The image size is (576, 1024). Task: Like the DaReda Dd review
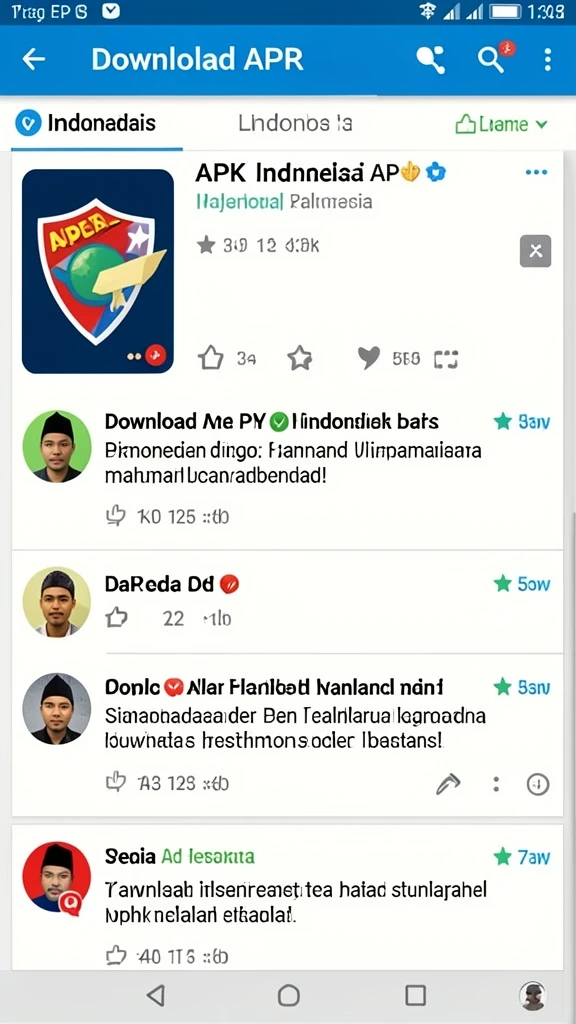click(x=116, y=617)
